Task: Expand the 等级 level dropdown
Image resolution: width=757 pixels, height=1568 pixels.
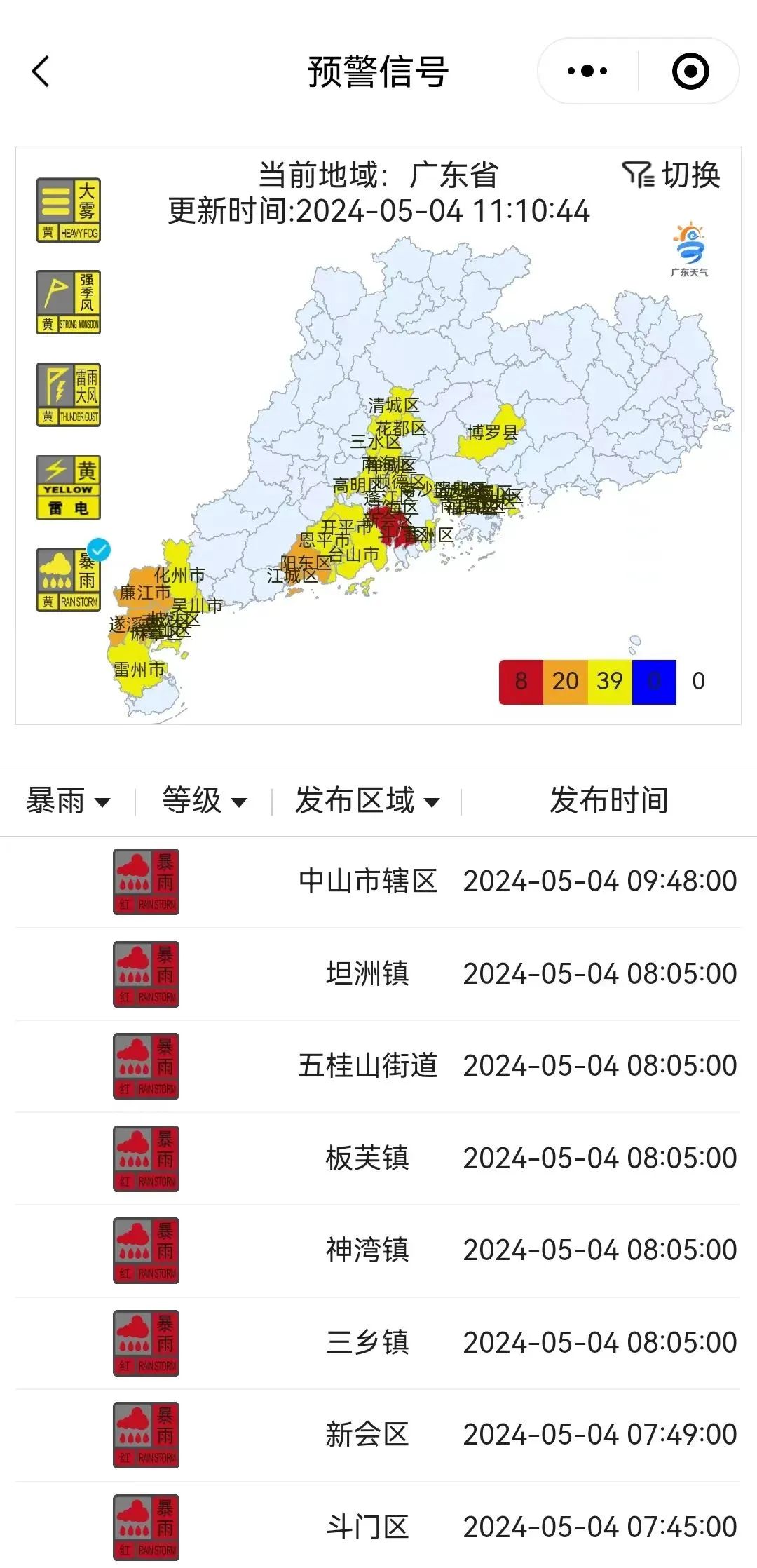Action: (204, 801)
